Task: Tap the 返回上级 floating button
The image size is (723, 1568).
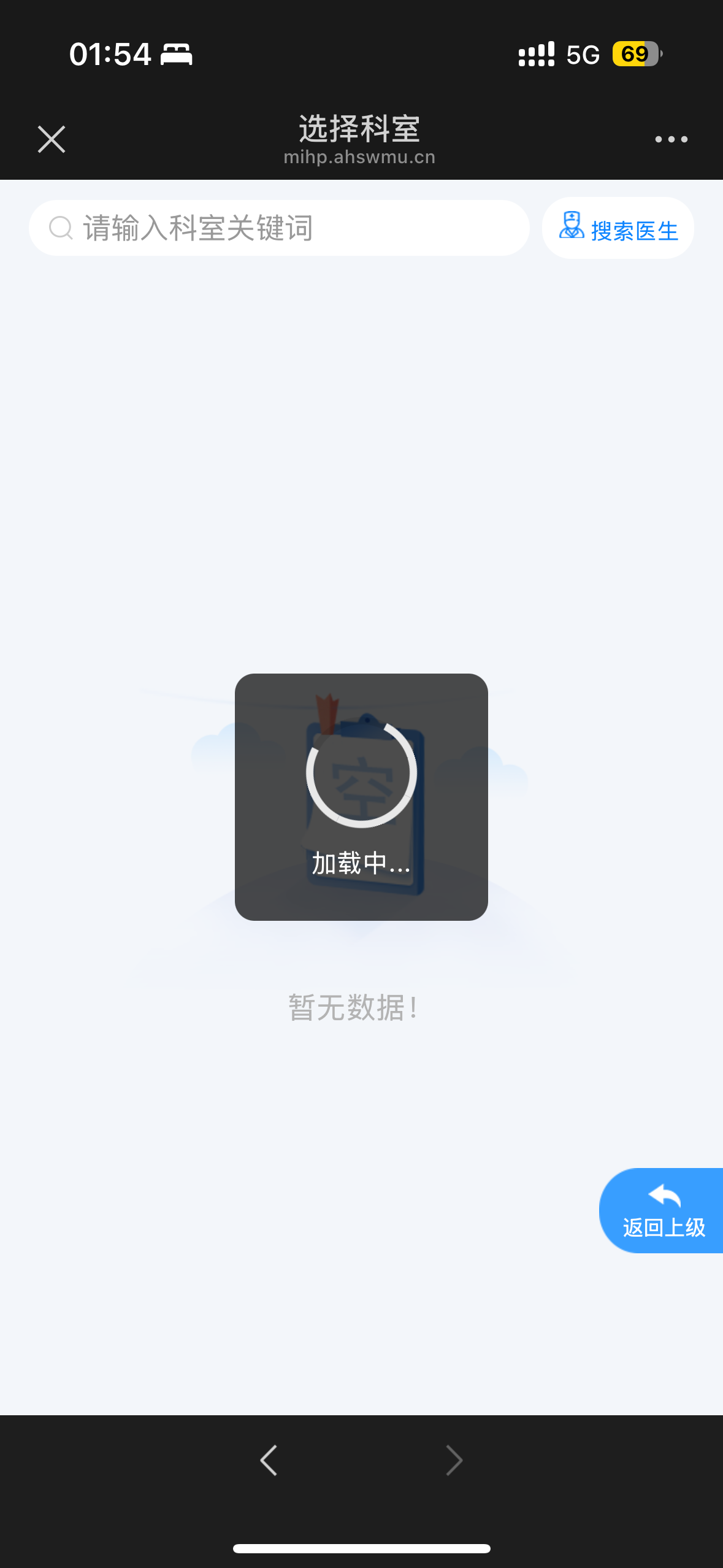Action: click(662, 1211)
